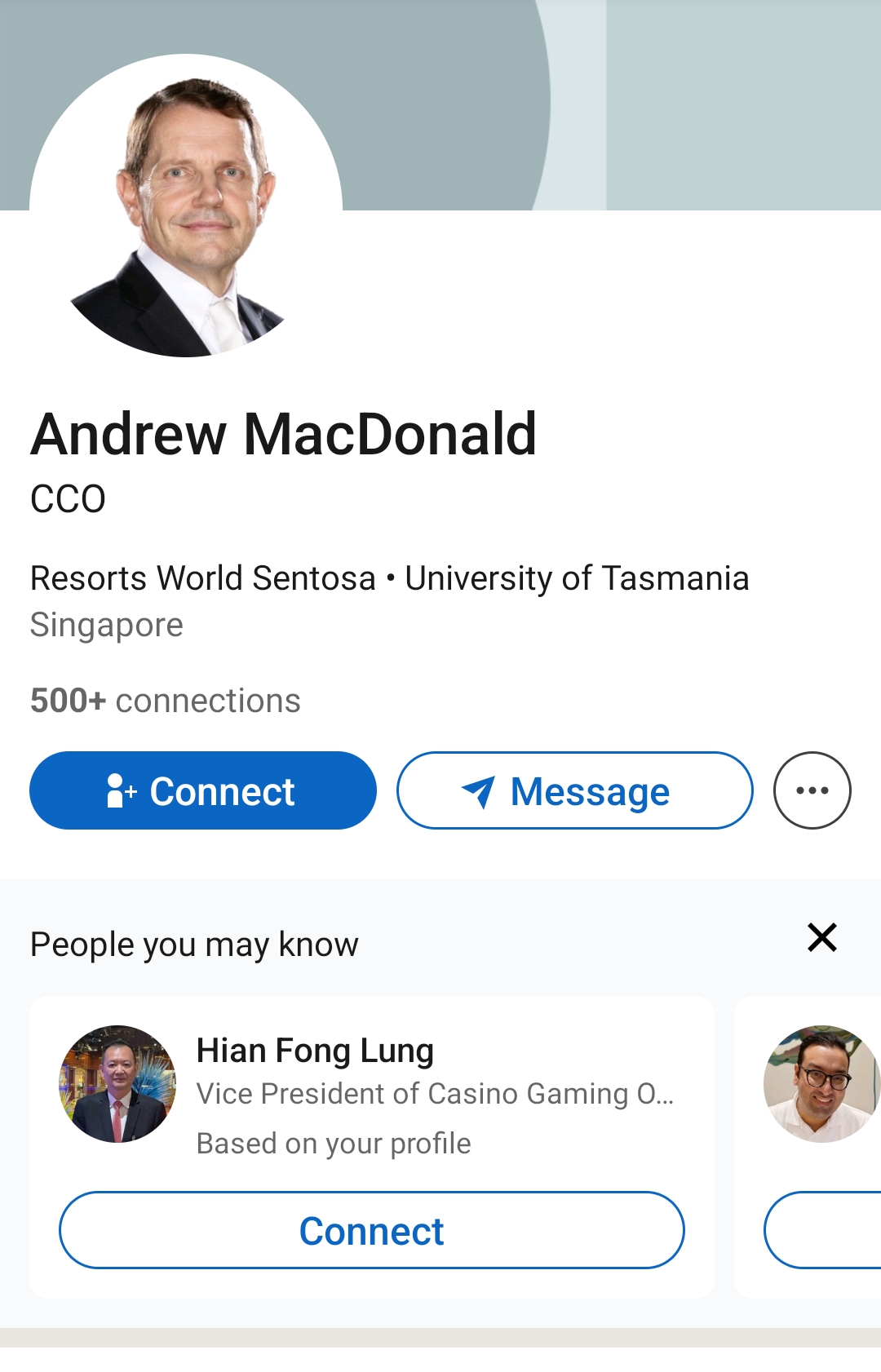Message Andrew MacDonald
This screenshot has height=1372, width=881.
coord(574,790)
